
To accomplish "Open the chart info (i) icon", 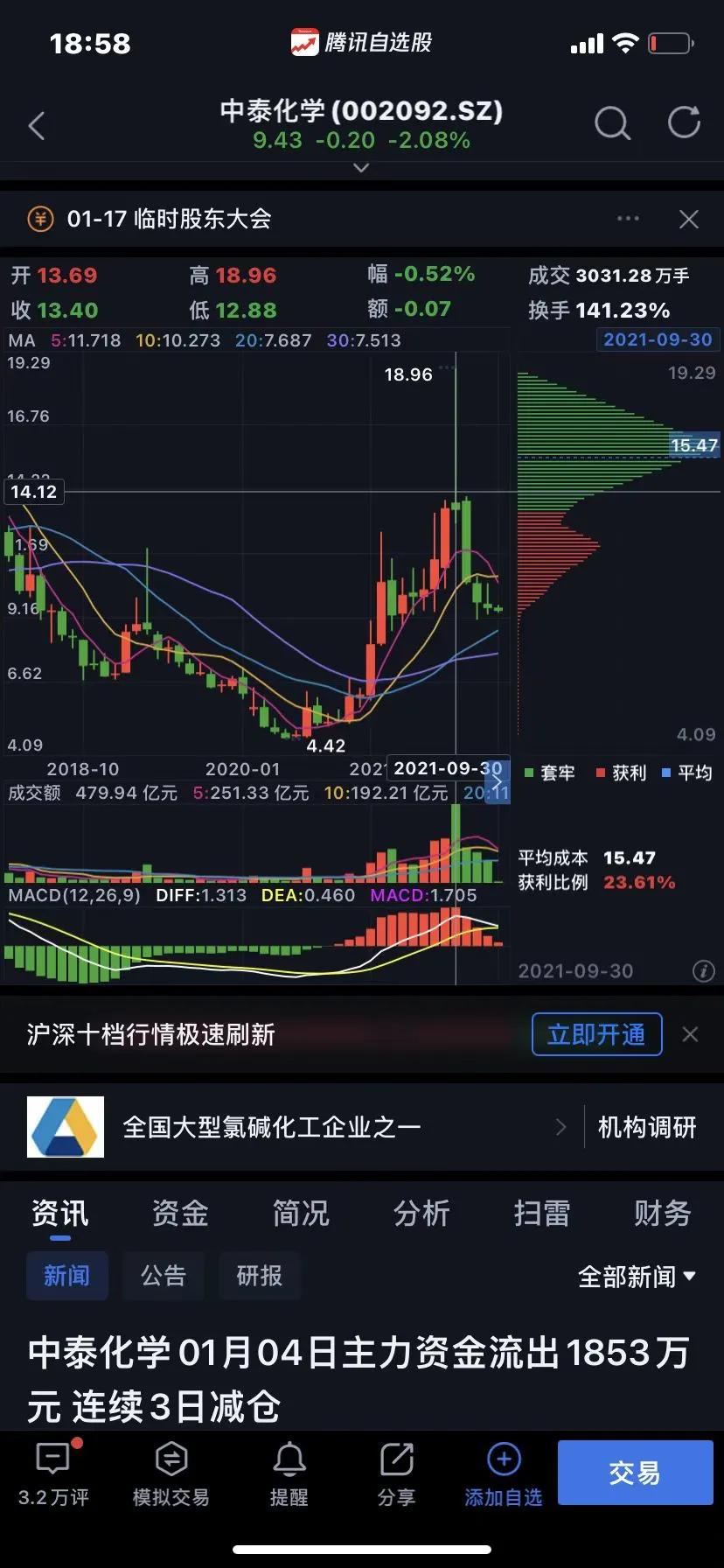I will (704, 971).
